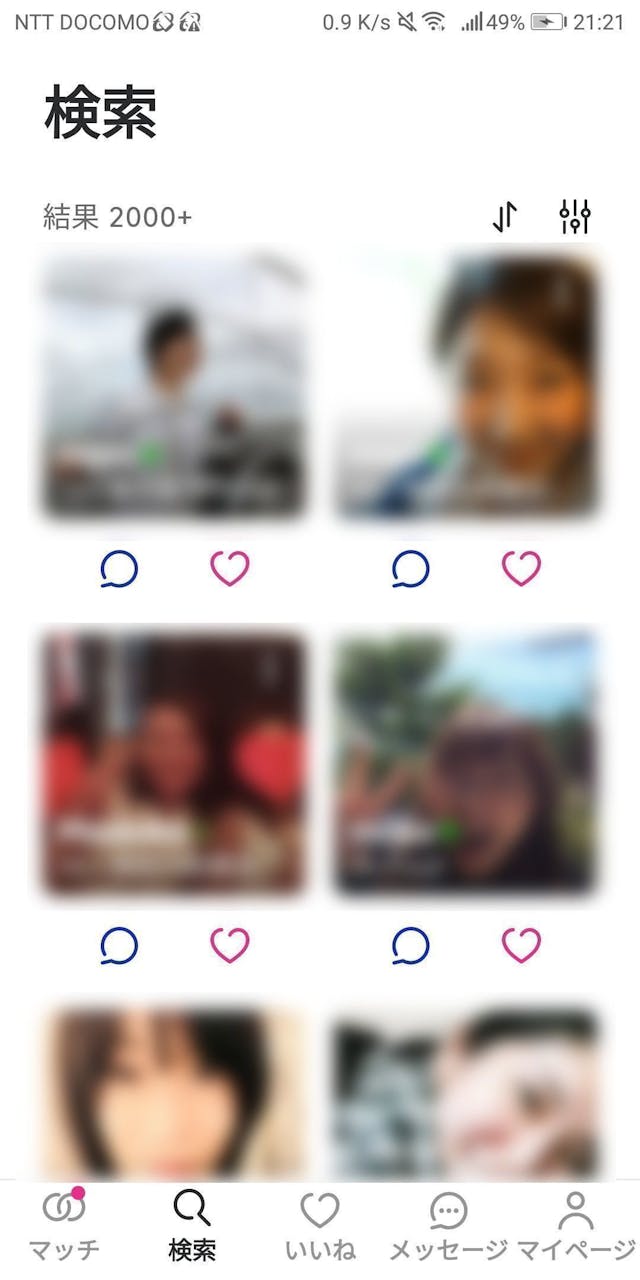Like the second profile in the top row
The height and width of the screenshot is (1280, 640).
pyautogui.click(x=521, y=569)
